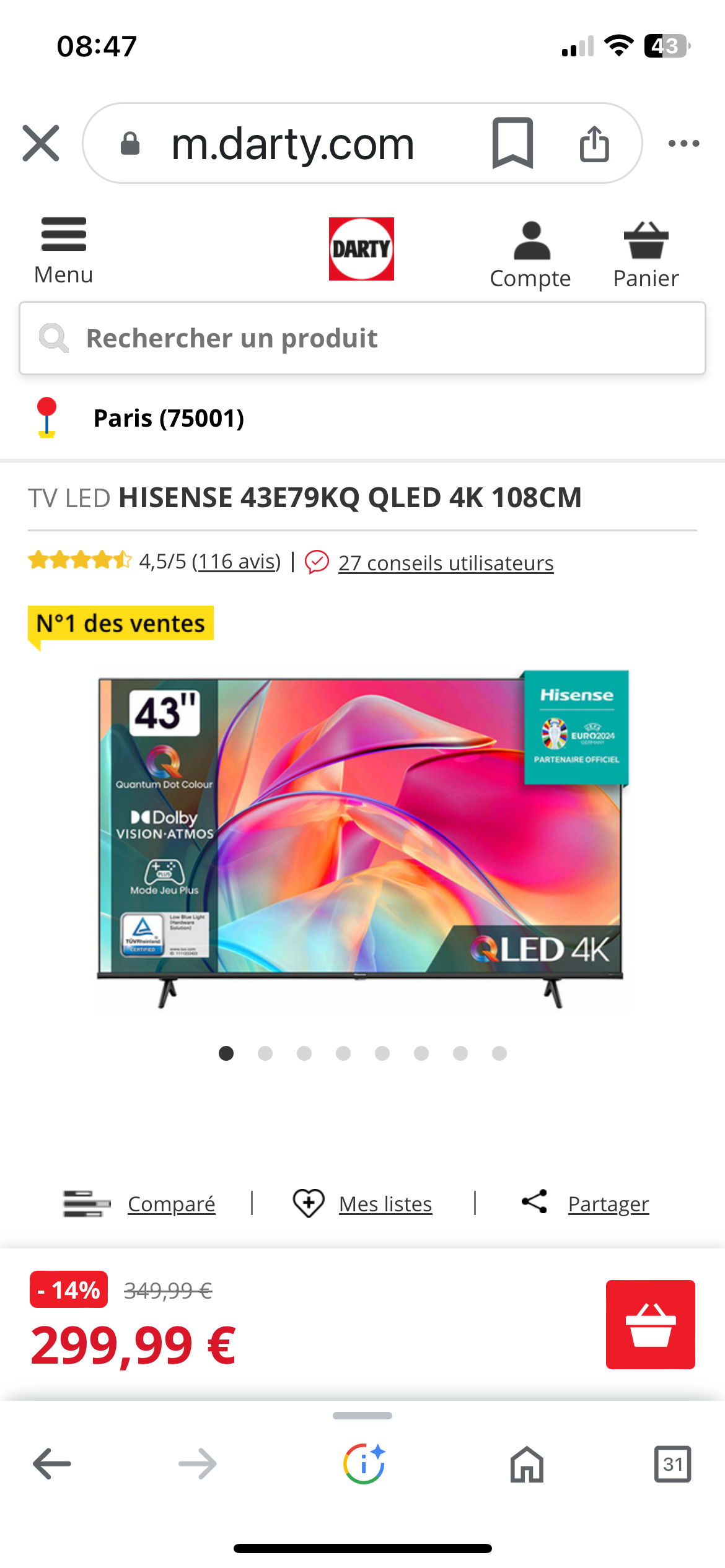The image size is (725, 1568).
Task: Change the Paris (75001) location
Action: coord(169,418)
